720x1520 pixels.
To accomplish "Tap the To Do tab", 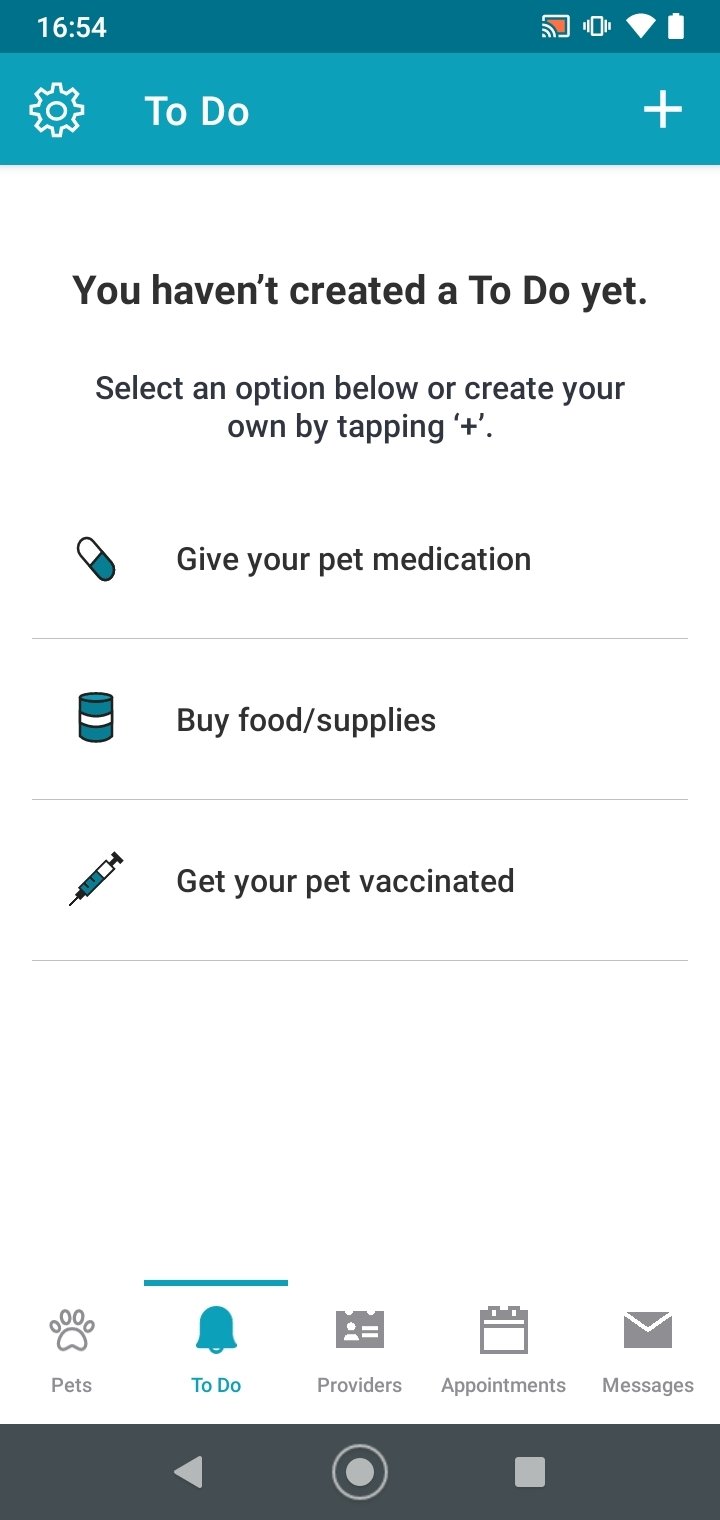I will [x=216, y=1351].
